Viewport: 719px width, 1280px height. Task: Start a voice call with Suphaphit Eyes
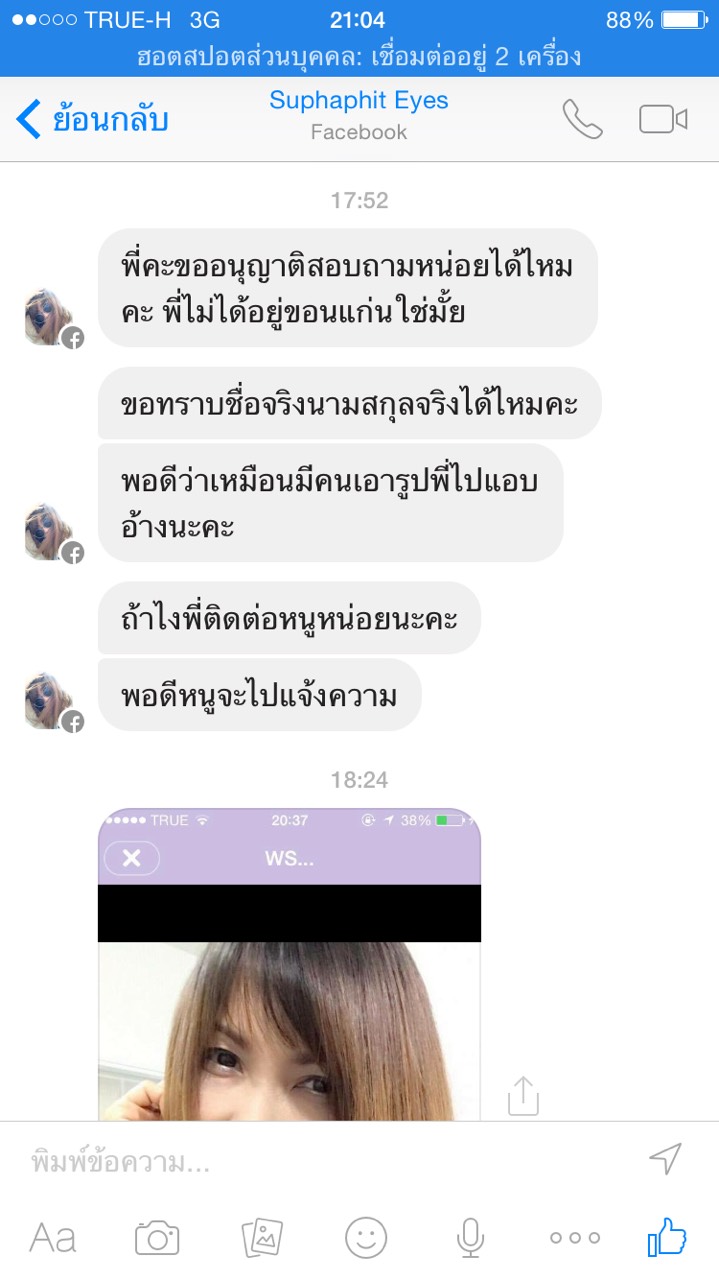click(x=582, y=120)
